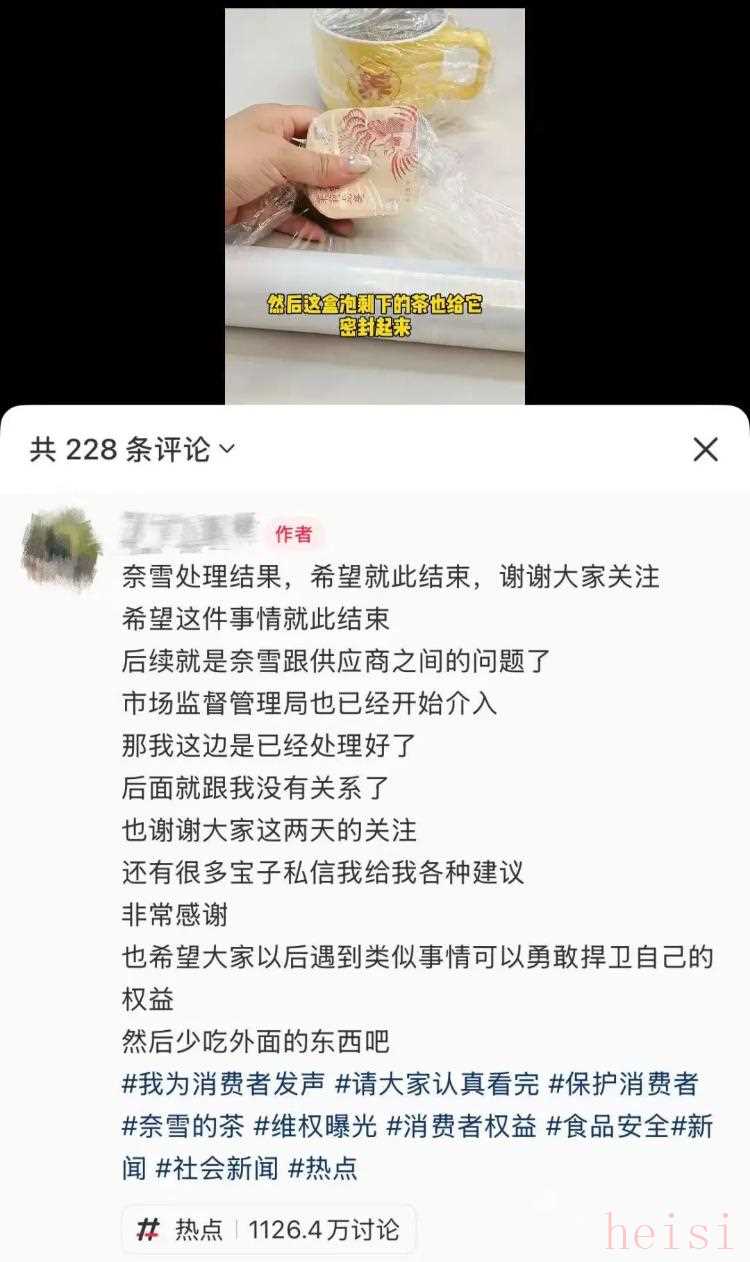Open the 热点 1126.4万讨论 topic chip
The image size is (750, 1262).
(268, 1229)
